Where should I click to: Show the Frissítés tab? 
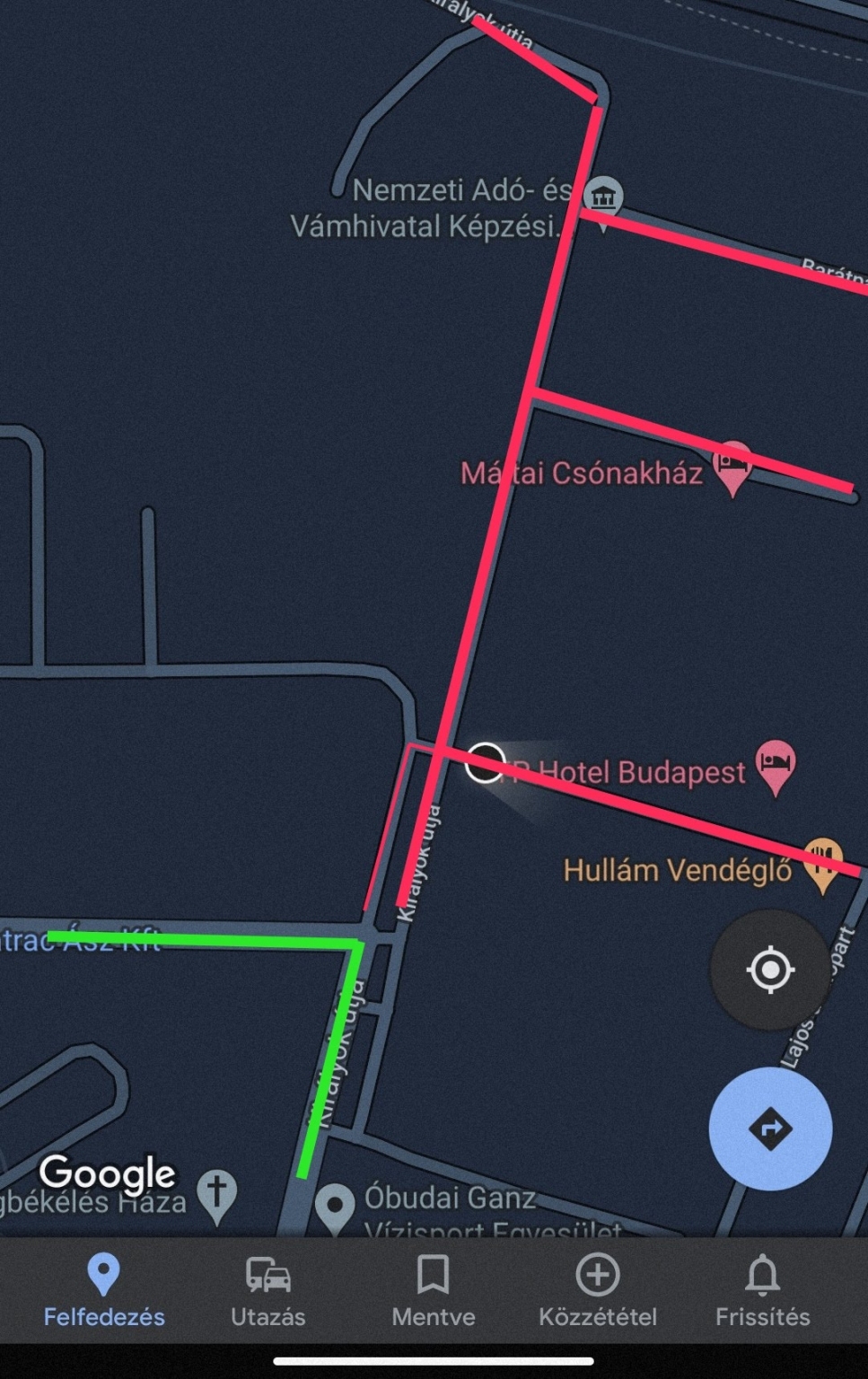click(762, 1290)
